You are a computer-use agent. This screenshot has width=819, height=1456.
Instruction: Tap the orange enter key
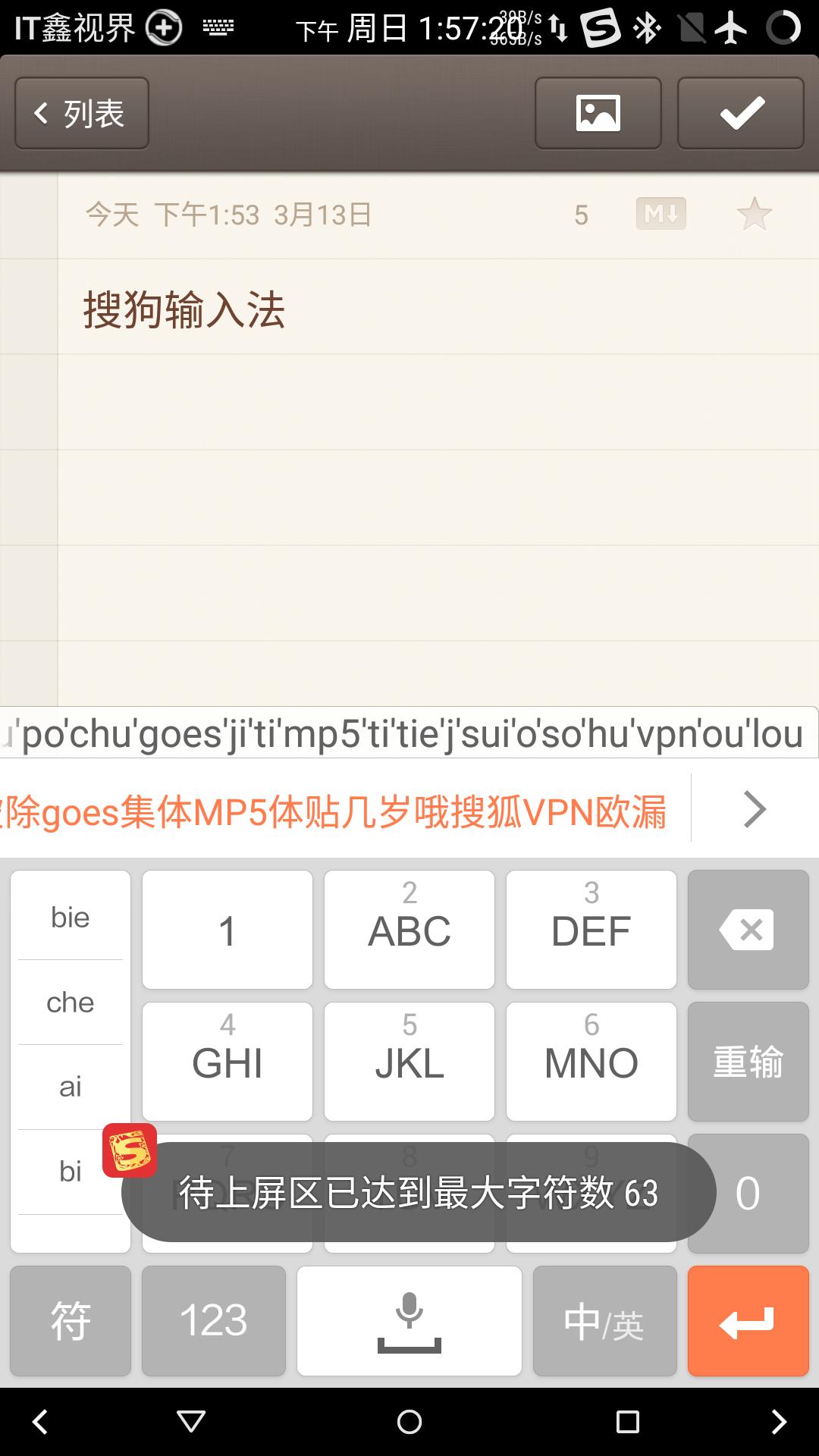[x=748, y=1320]
